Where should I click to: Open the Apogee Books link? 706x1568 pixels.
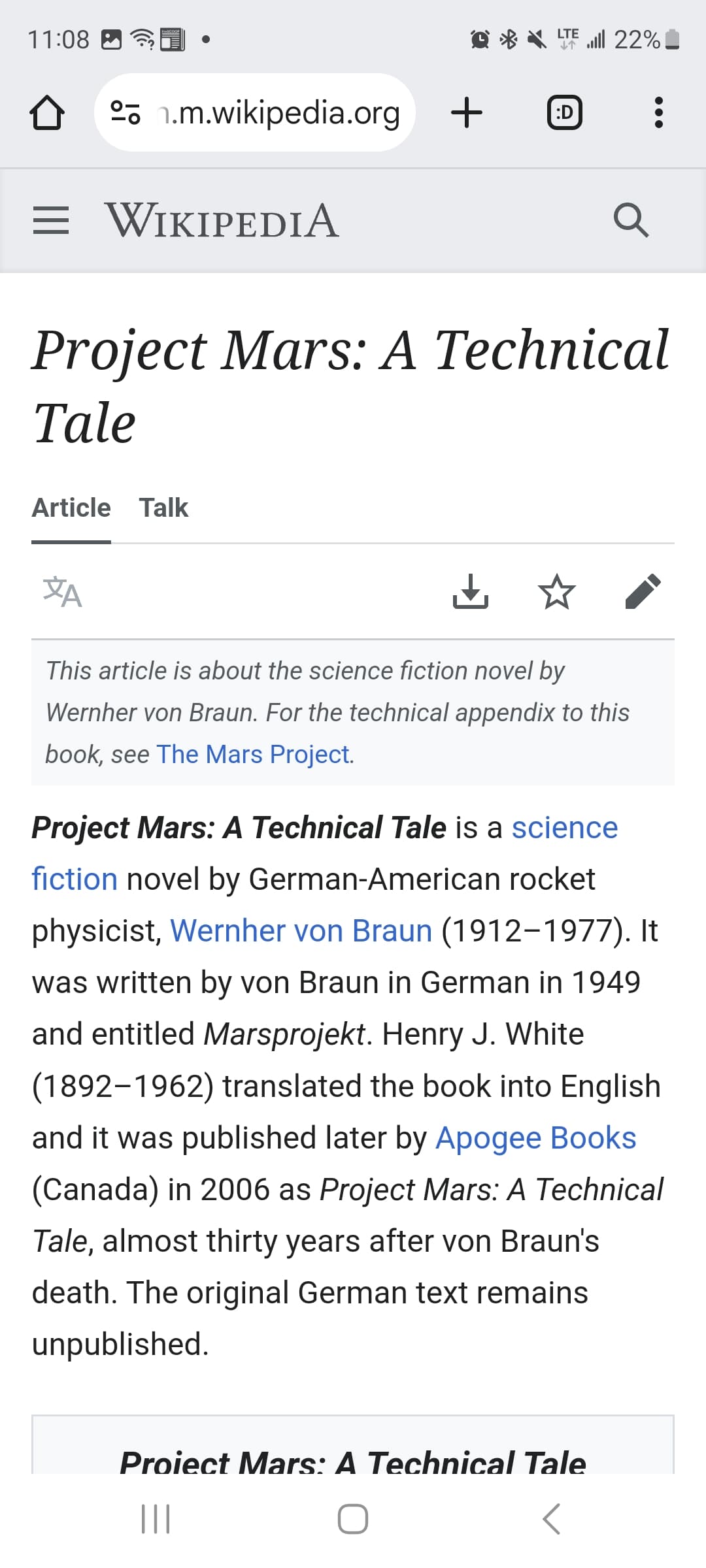(x=536, y=1137)
